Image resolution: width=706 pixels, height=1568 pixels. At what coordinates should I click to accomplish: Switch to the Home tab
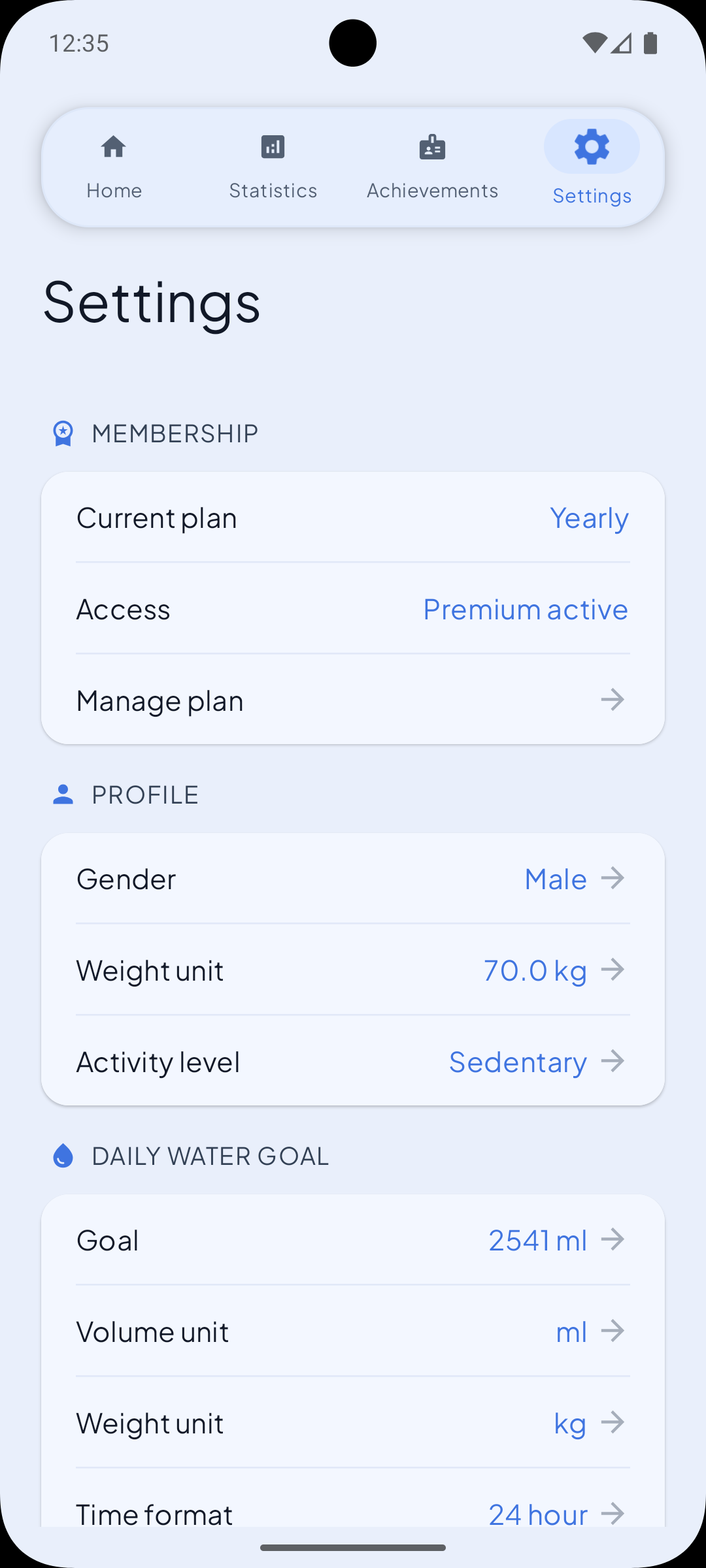click(114, 167)
